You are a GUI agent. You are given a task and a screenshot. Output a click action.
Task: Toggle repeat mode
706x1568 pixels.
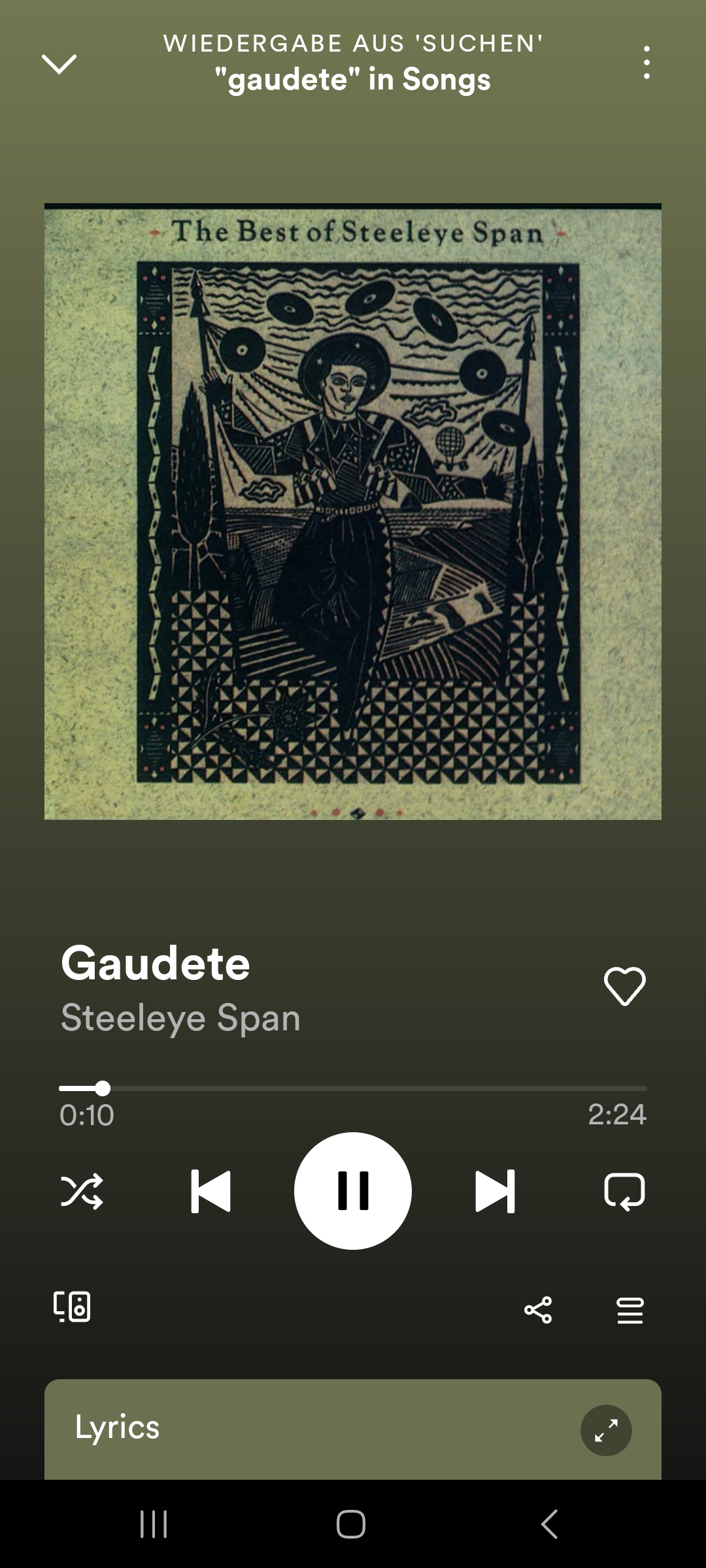point(624,1191)
